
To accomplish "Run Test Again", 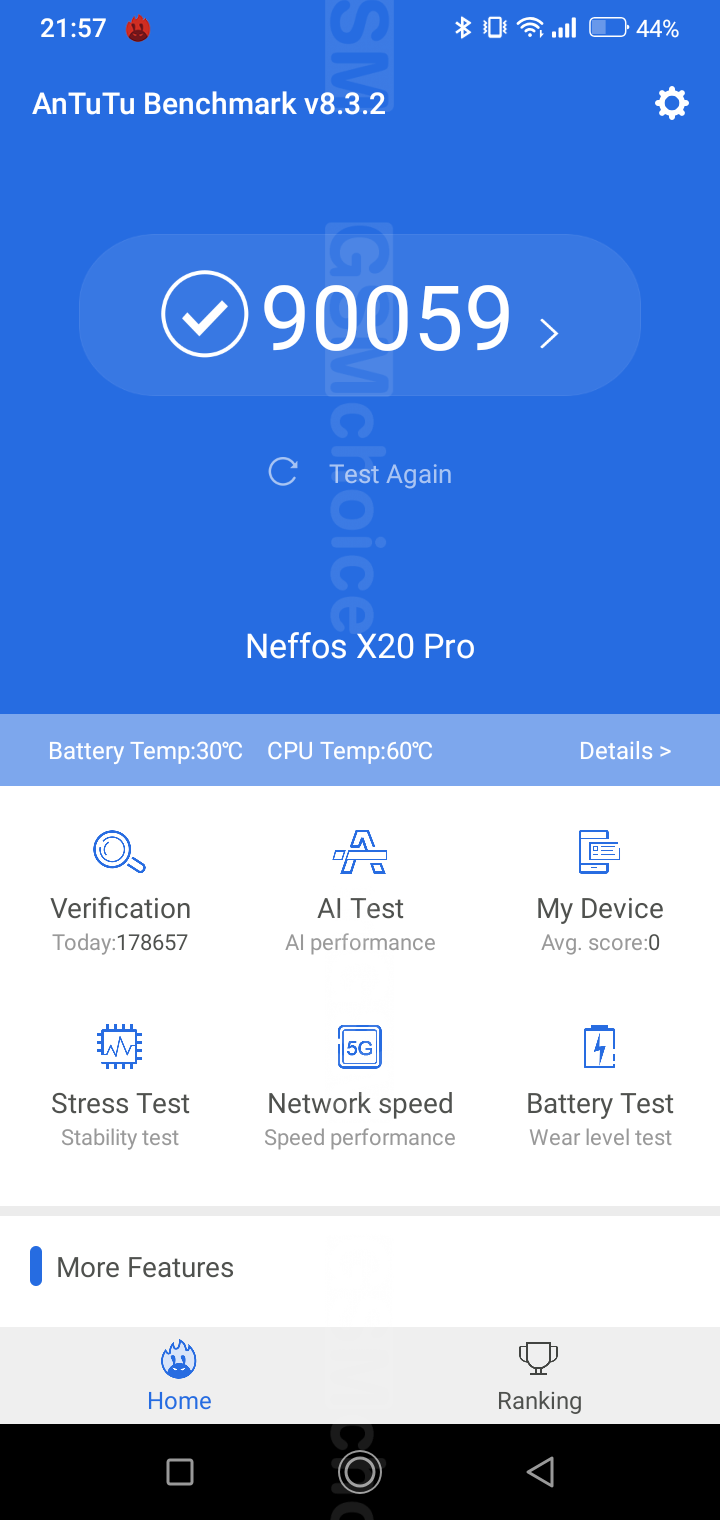I will (360, 473).
